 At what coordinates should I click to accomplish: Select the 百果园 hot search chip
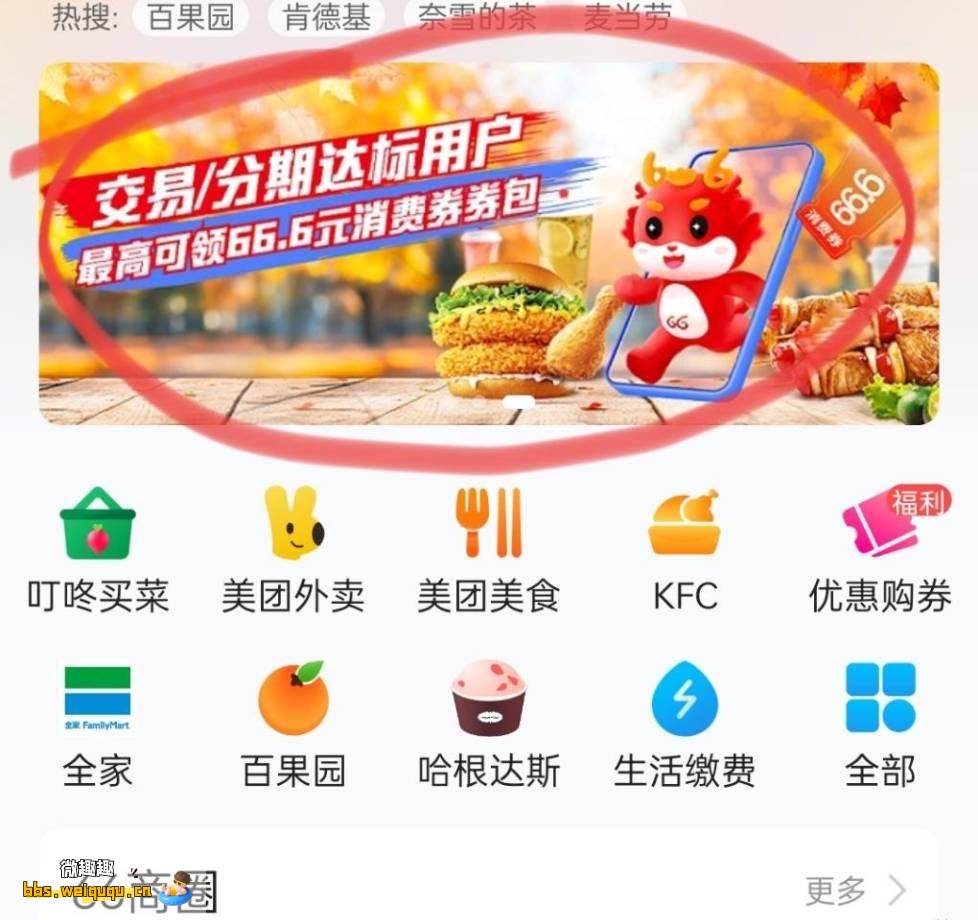(x=190, y=17)
